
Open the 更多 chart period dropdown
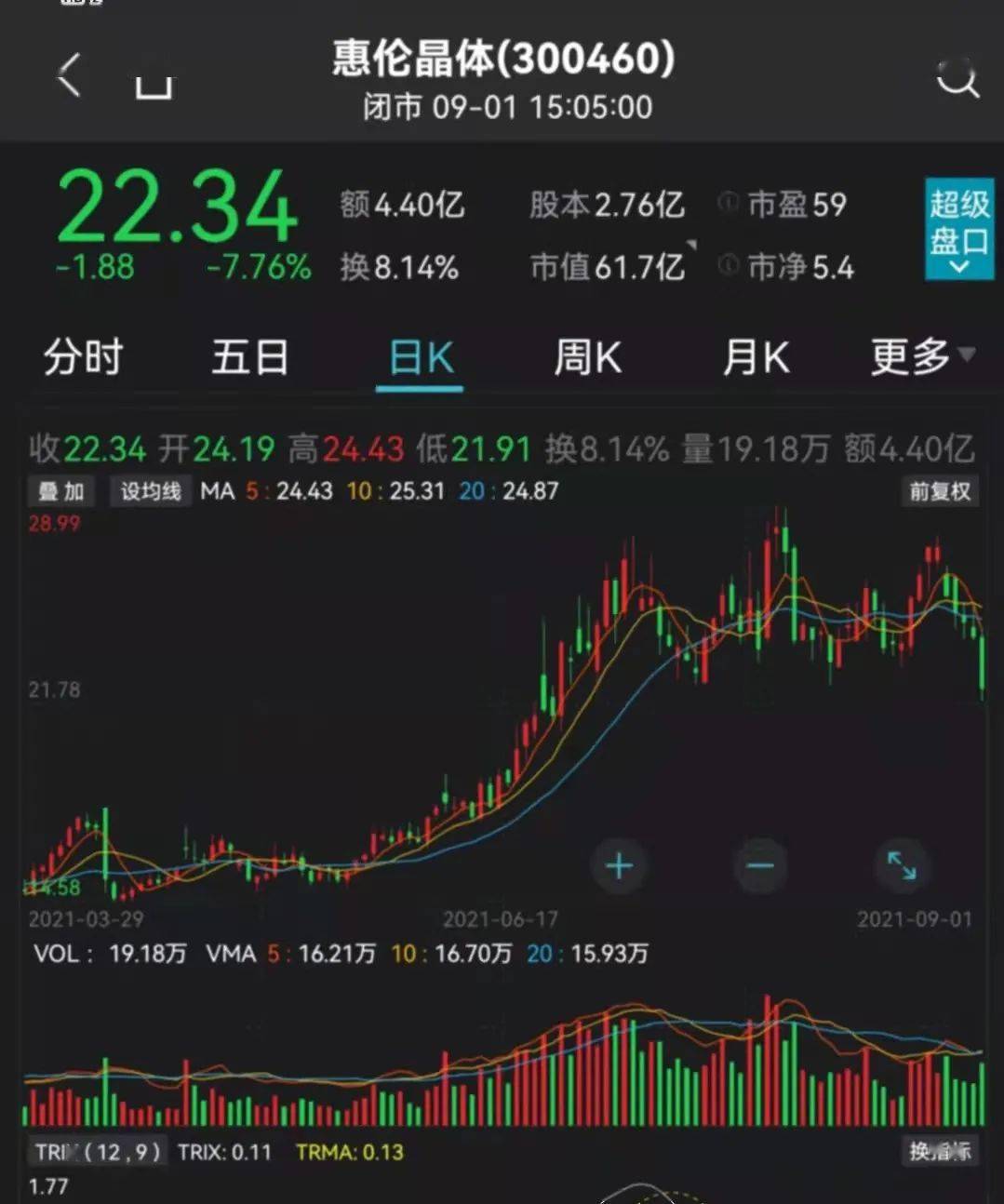[922, 355]
